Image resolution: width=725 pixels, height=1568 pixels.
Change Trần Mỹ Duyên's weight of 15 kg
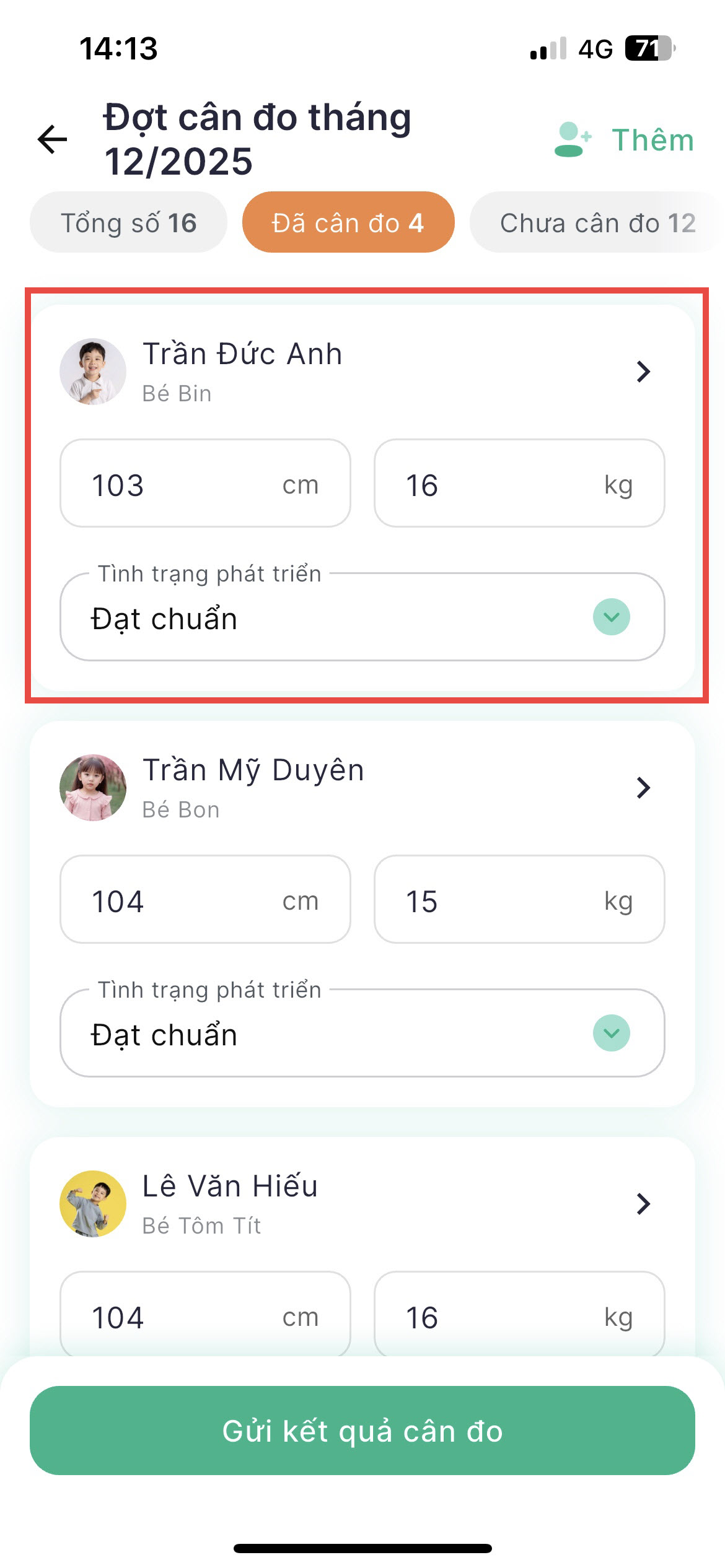[519, 900]
